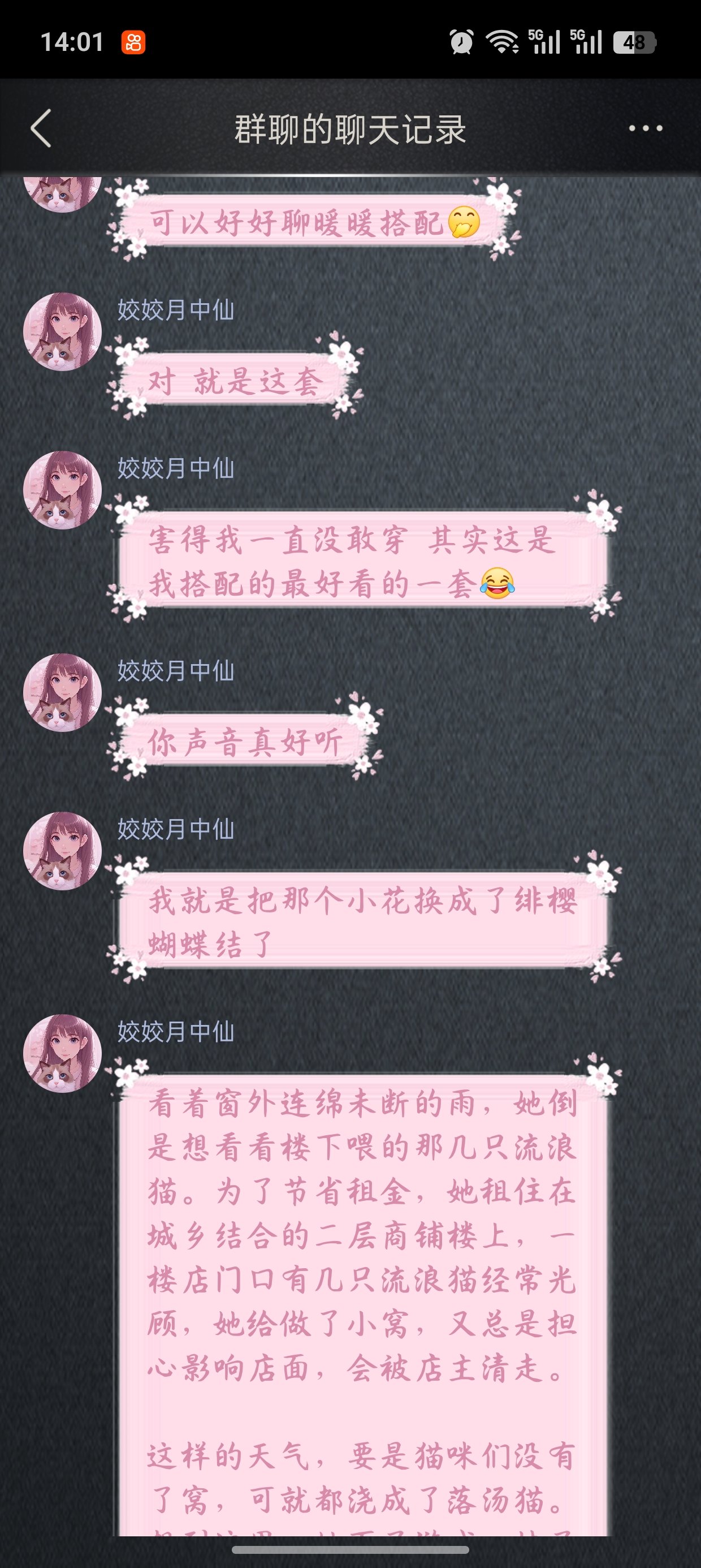Open avatar beside "对 就是这套" message

63,331
